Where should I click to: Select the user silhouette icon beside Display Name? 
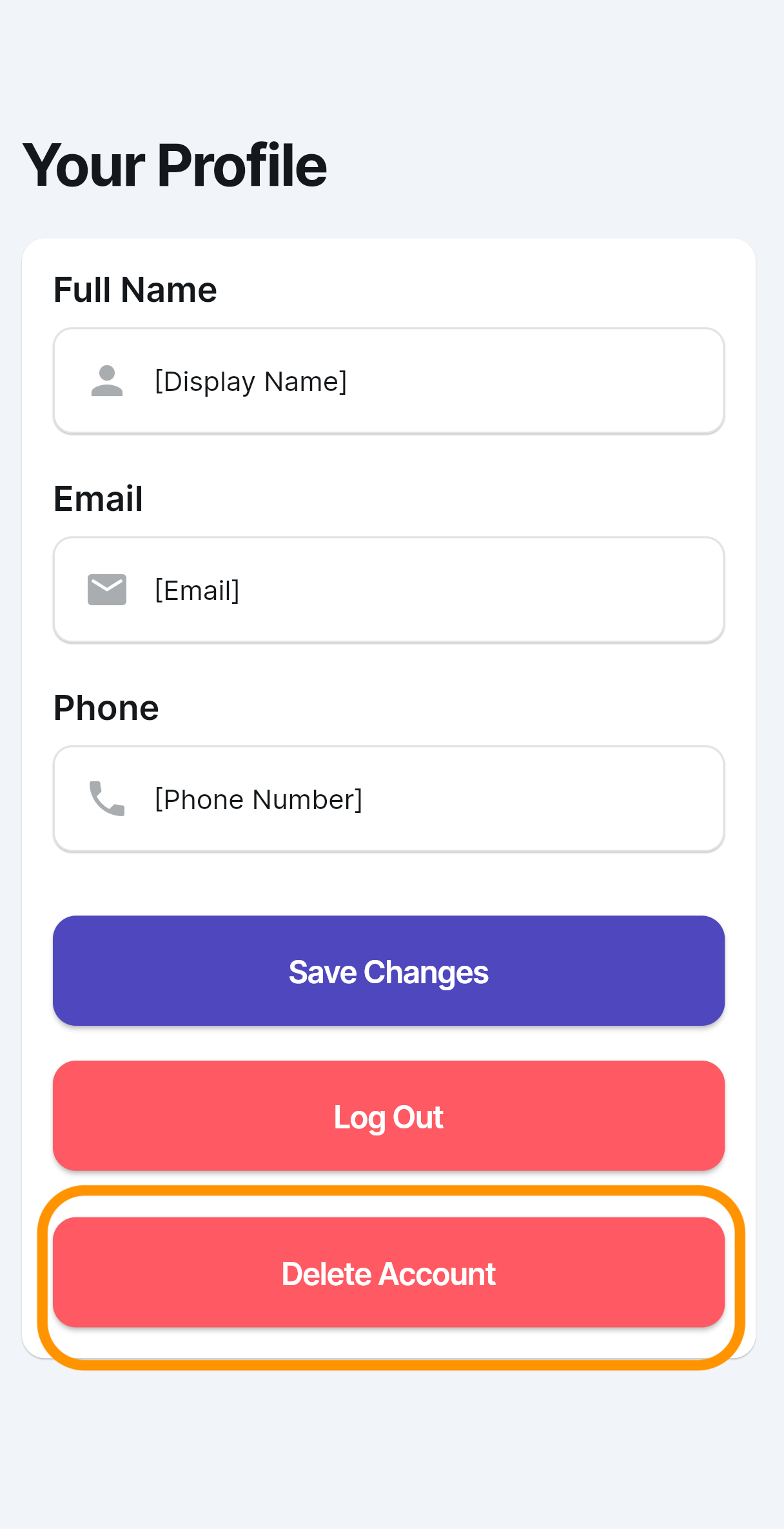(x=107, y=382)
